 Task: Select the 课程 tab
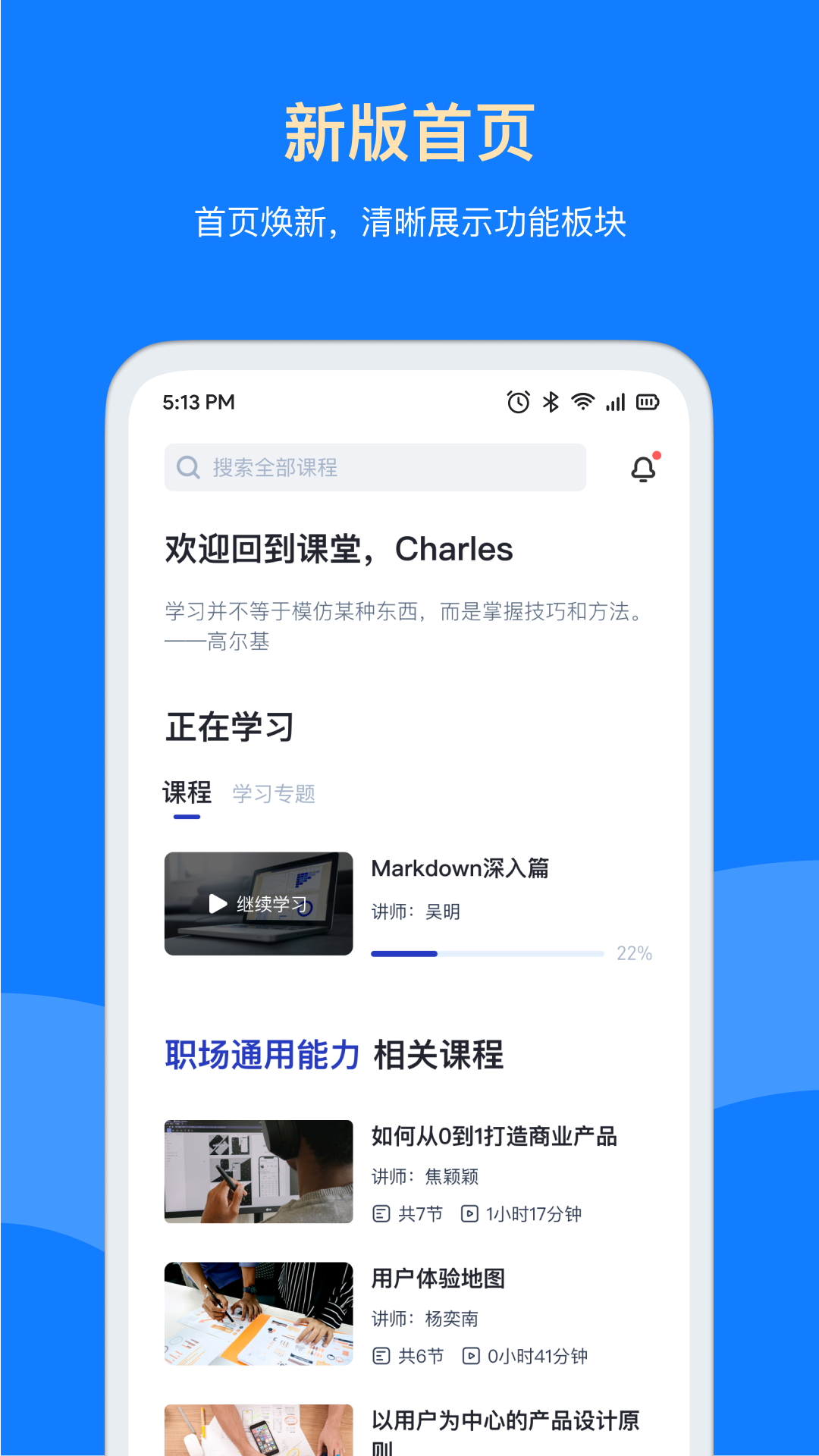click(x=187, y=791)
